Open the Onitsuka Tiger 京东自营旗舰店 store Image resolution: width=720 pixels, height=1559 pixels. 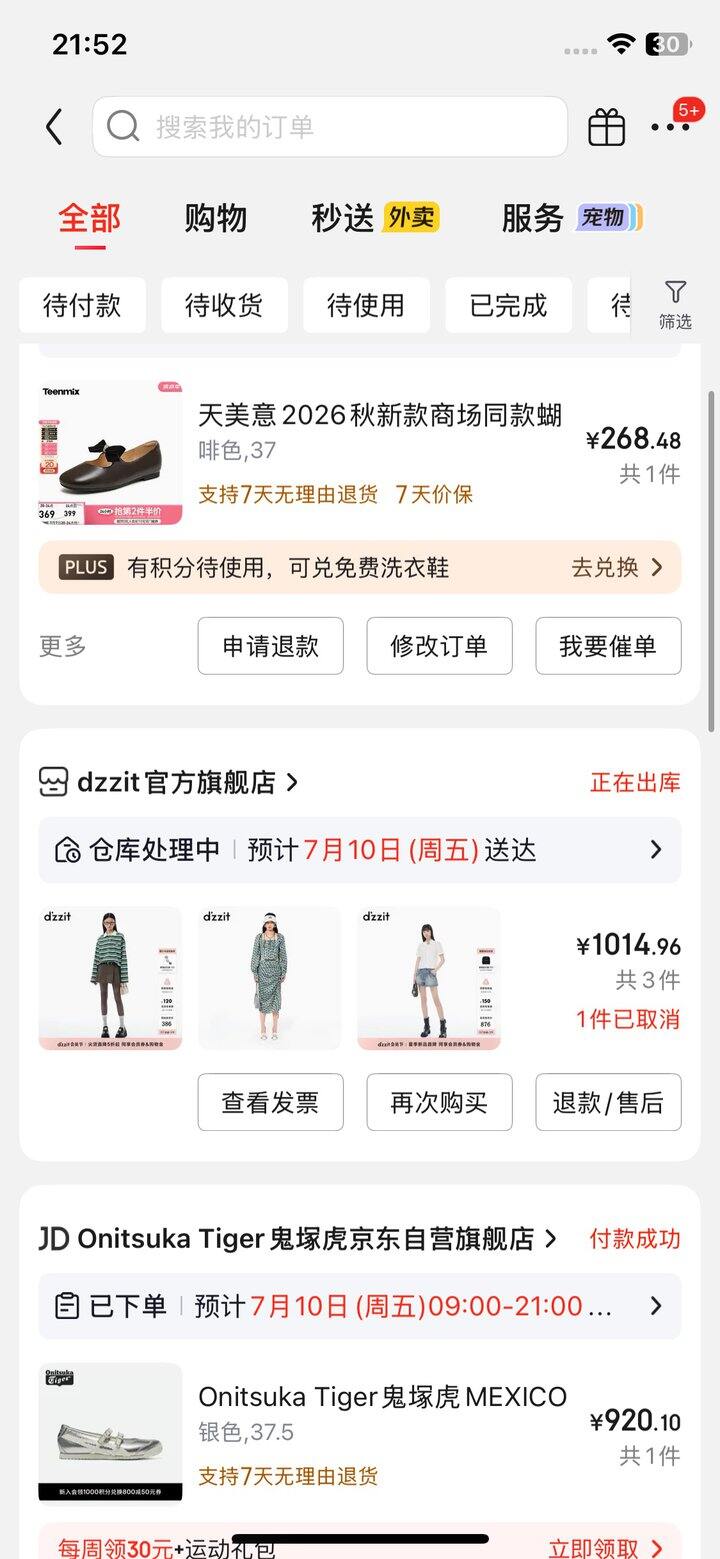(x=298, y=1238)
